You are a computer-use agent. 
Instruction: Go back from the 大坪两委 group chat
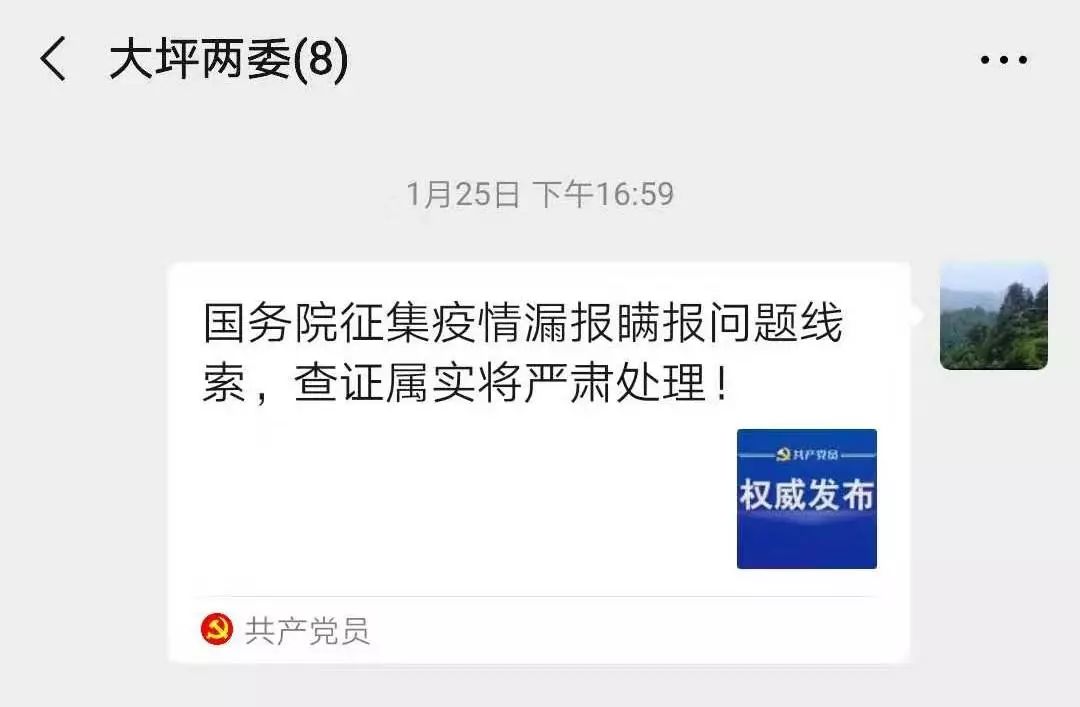[x=53, y=61]
